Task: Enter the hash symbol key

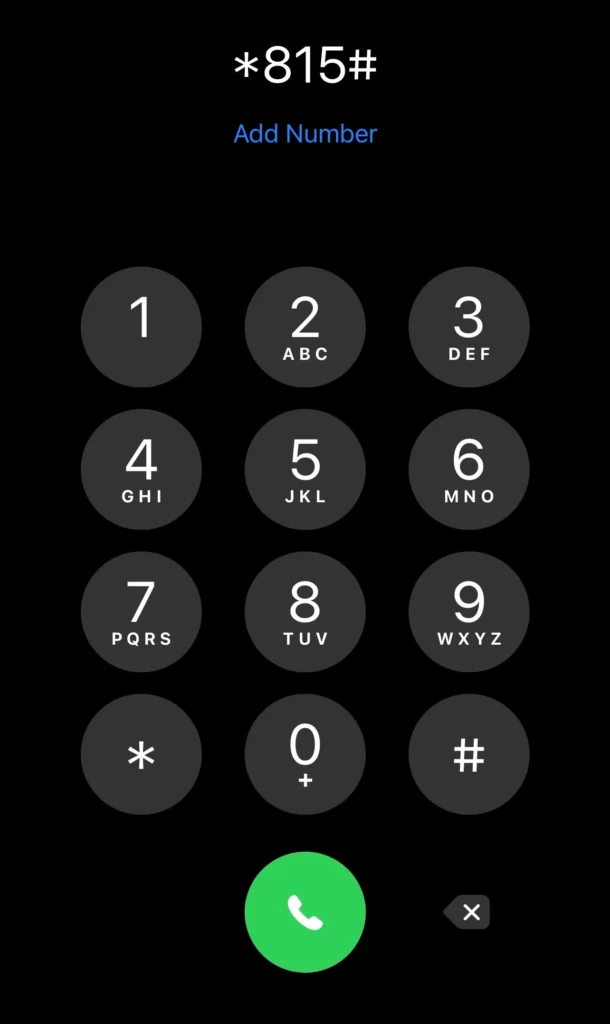Action: tap(469, 755)
